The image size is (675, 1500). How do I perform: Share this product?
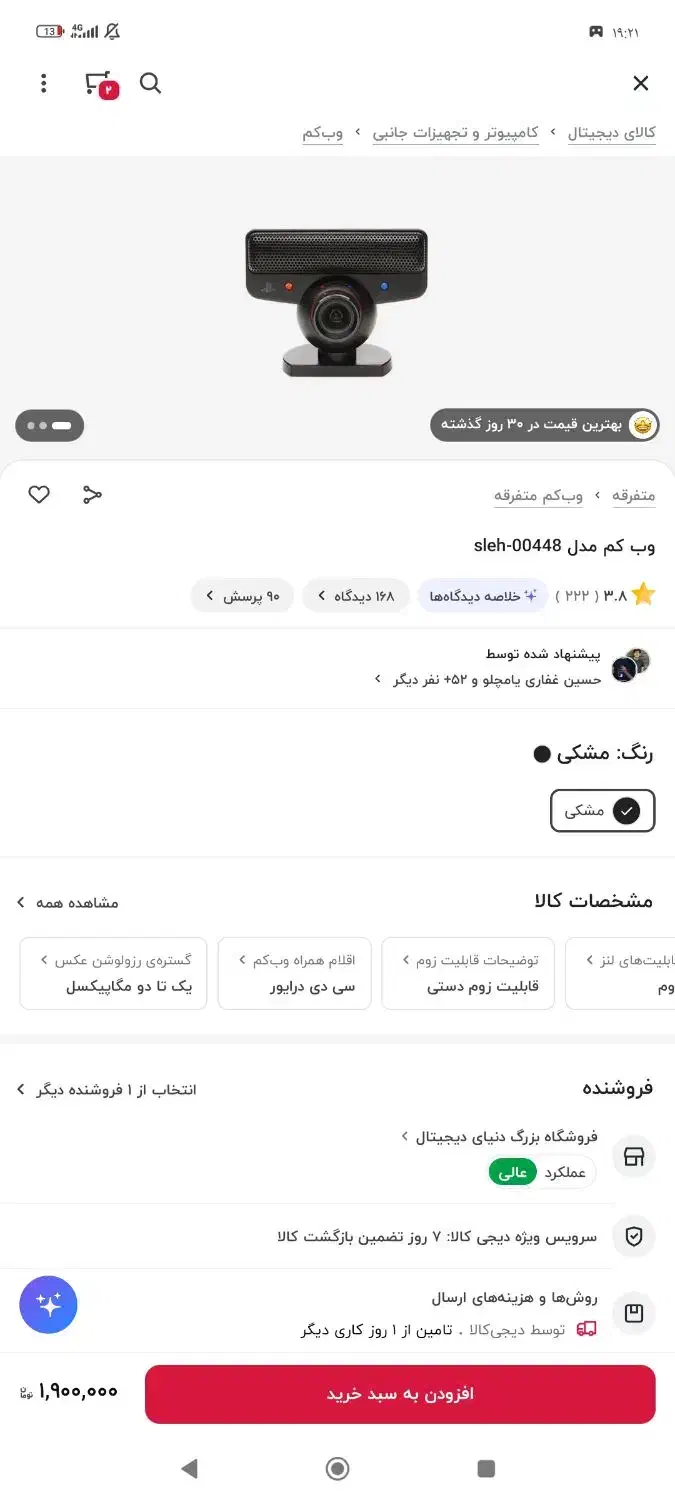point(92,494)
